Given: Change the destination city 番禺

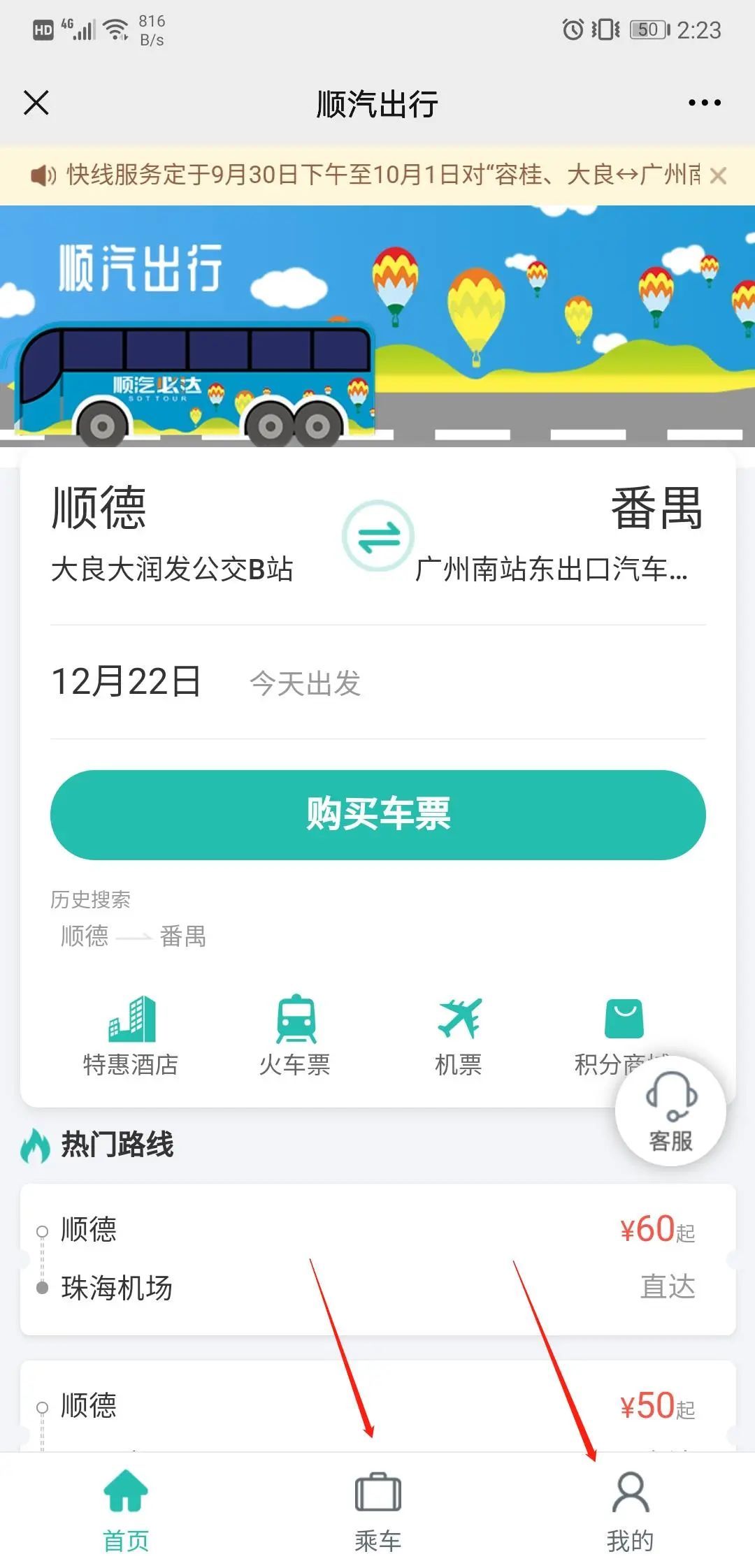Looking at the screenshot, I should 656,509.
